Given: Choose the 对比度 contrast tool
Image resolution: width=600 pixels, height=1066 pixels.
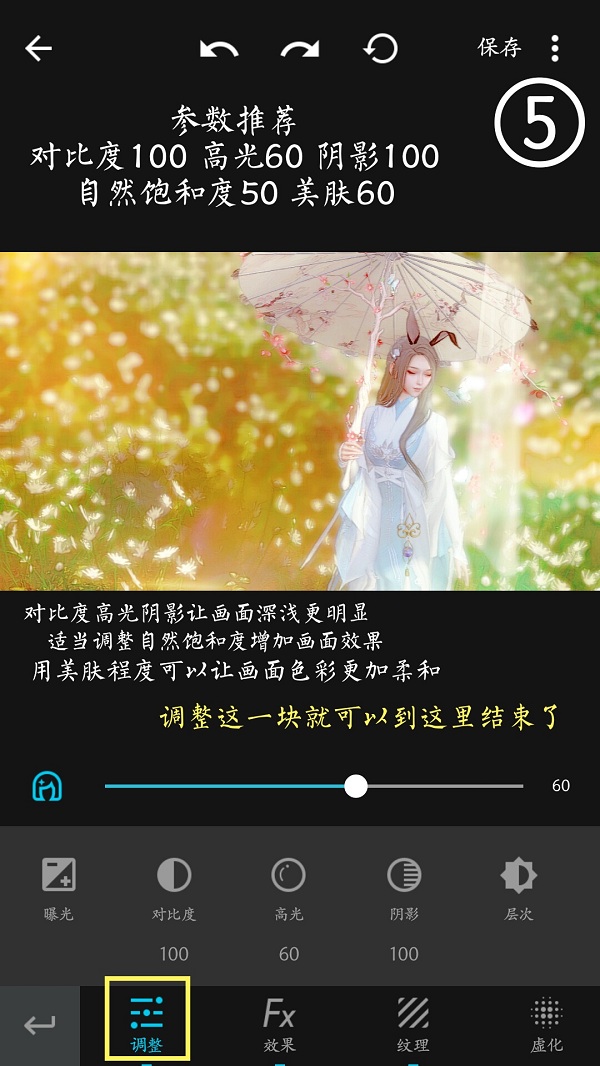Looking at the screenshot, I should [x=174, y=887].
